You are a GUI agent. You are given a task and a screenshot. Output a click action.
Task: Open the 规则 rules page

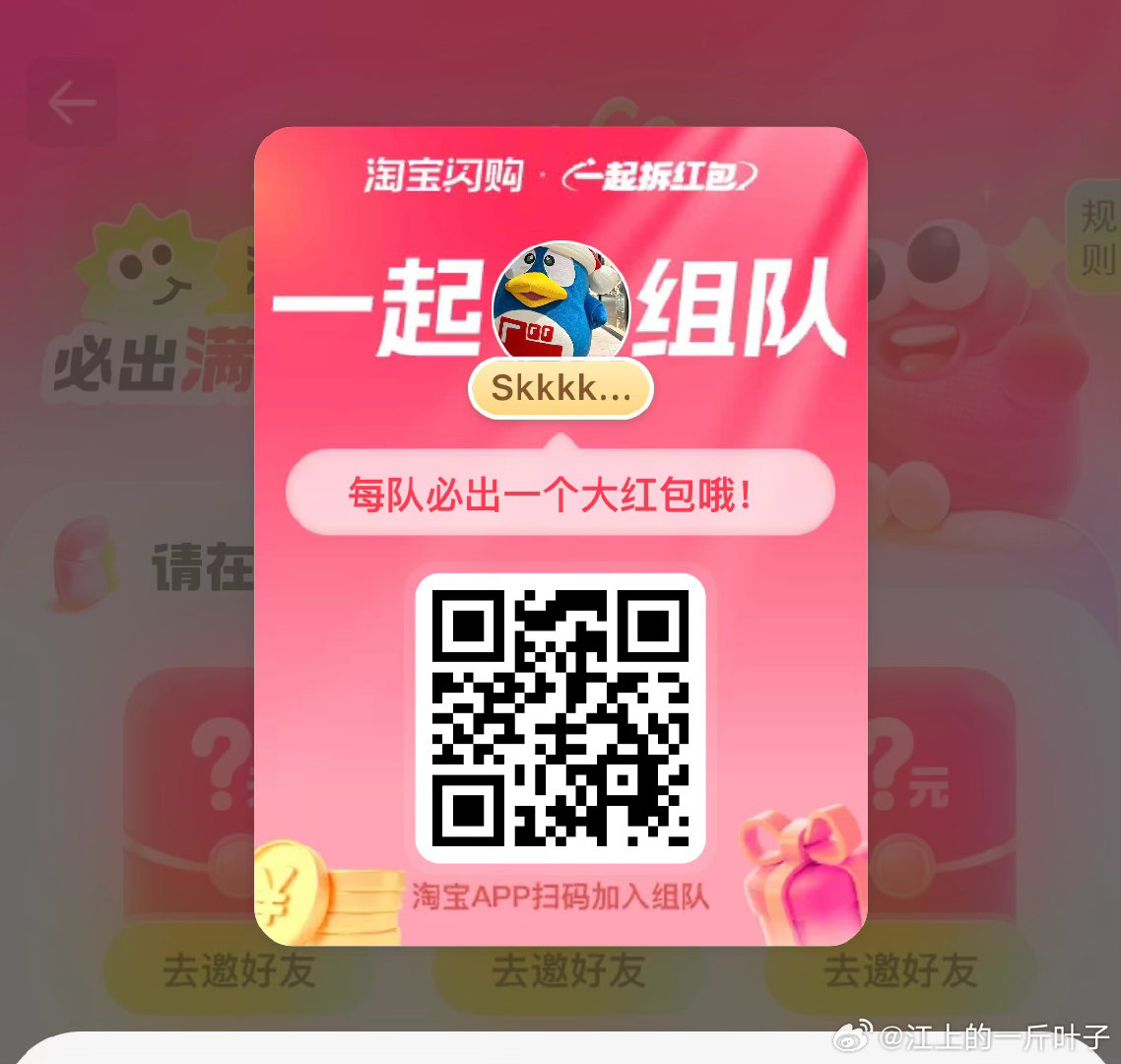coord(1095,237)
